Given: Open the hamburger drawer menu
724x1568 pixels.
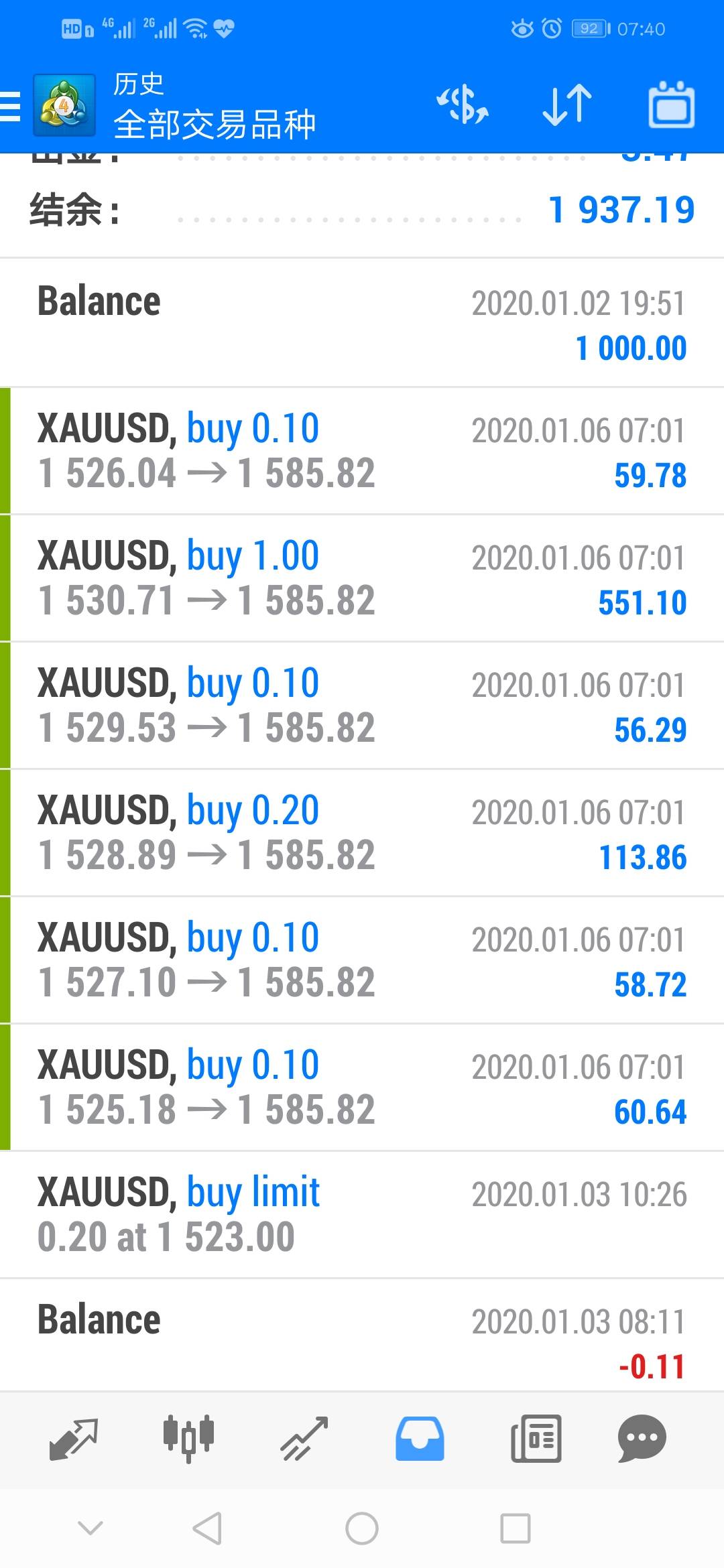Looking at the screenshot, I should [11, 106].
